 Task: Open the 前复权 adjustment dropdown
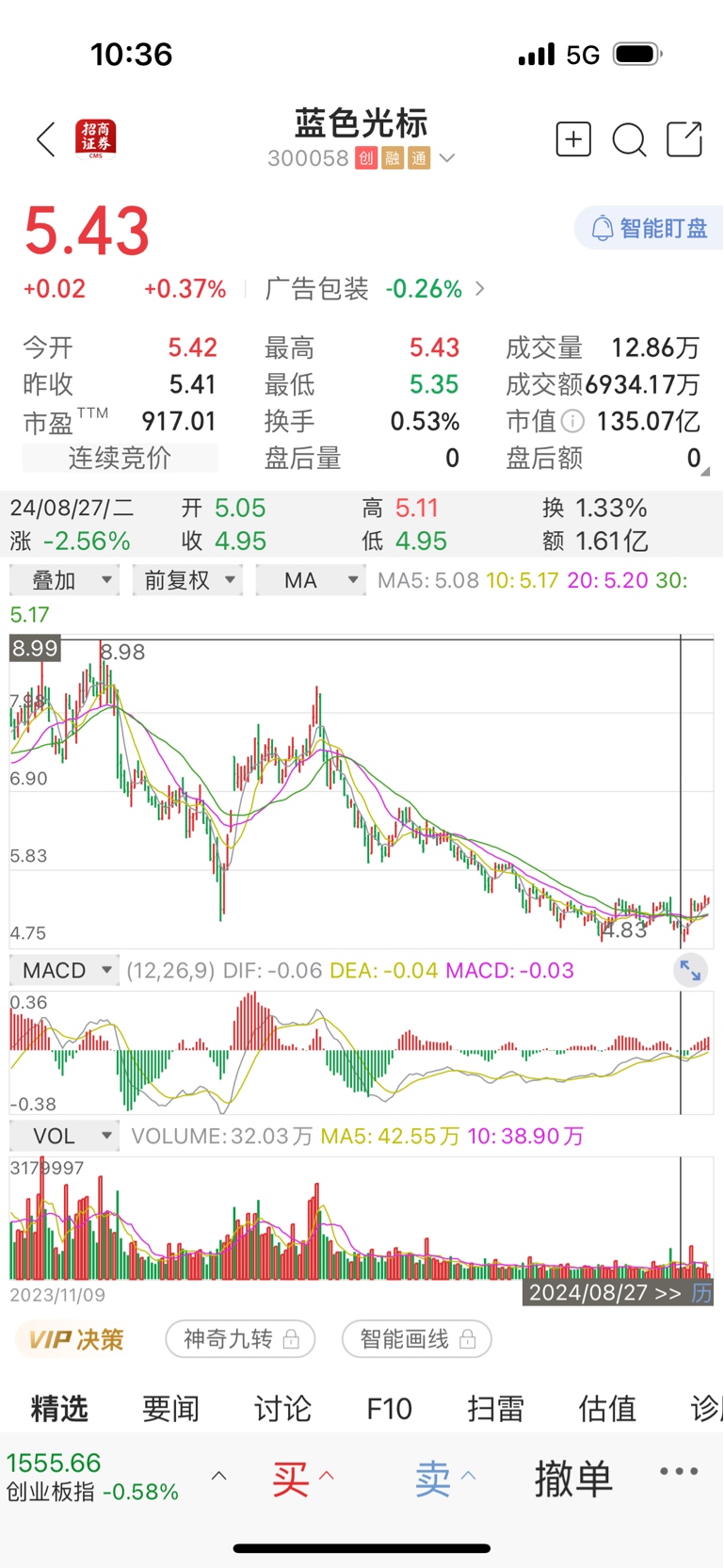(x=187, y=580)
